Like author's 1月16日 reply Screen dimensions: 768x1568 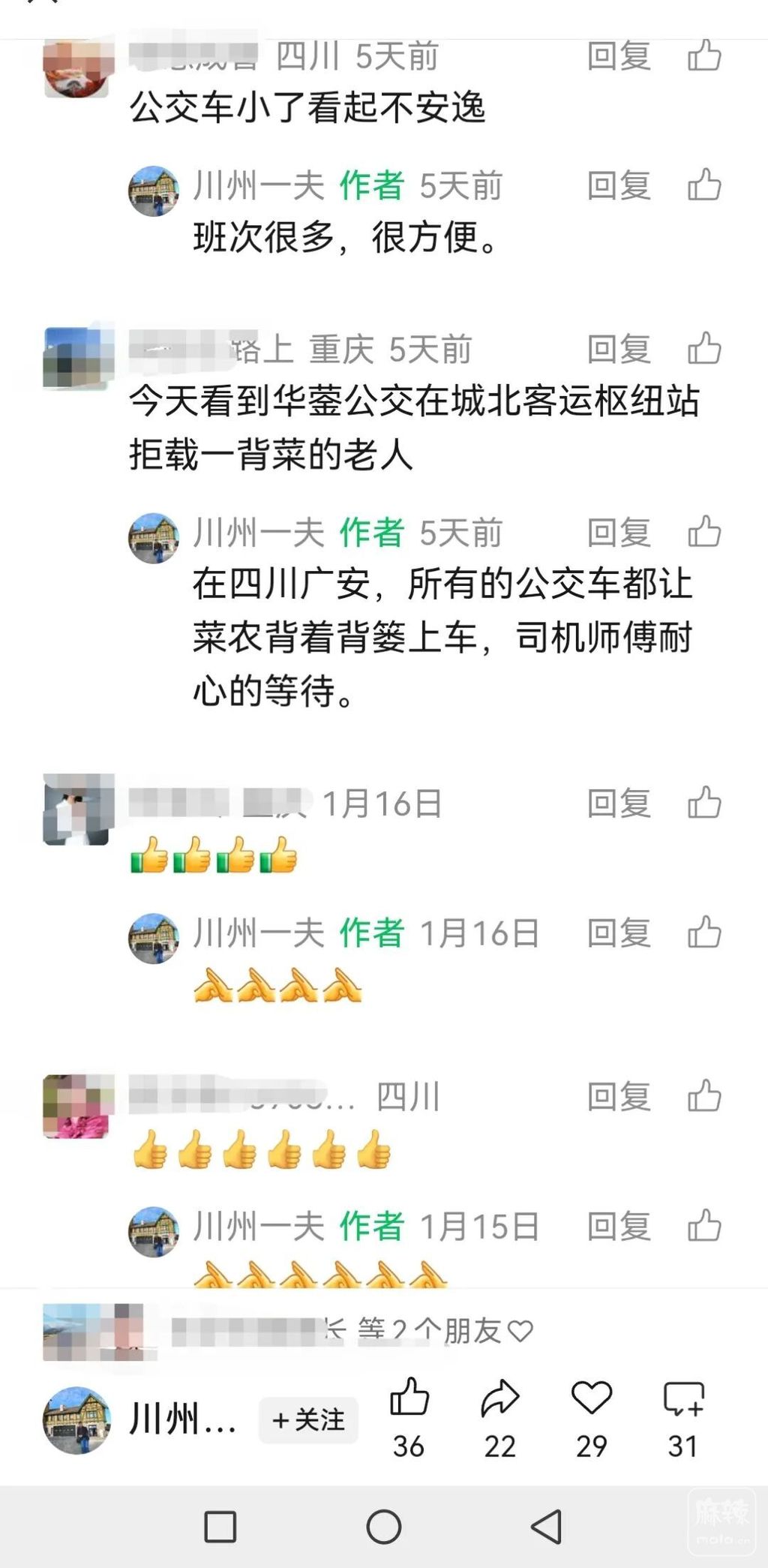pyautogui.click(x=704, y=933)
